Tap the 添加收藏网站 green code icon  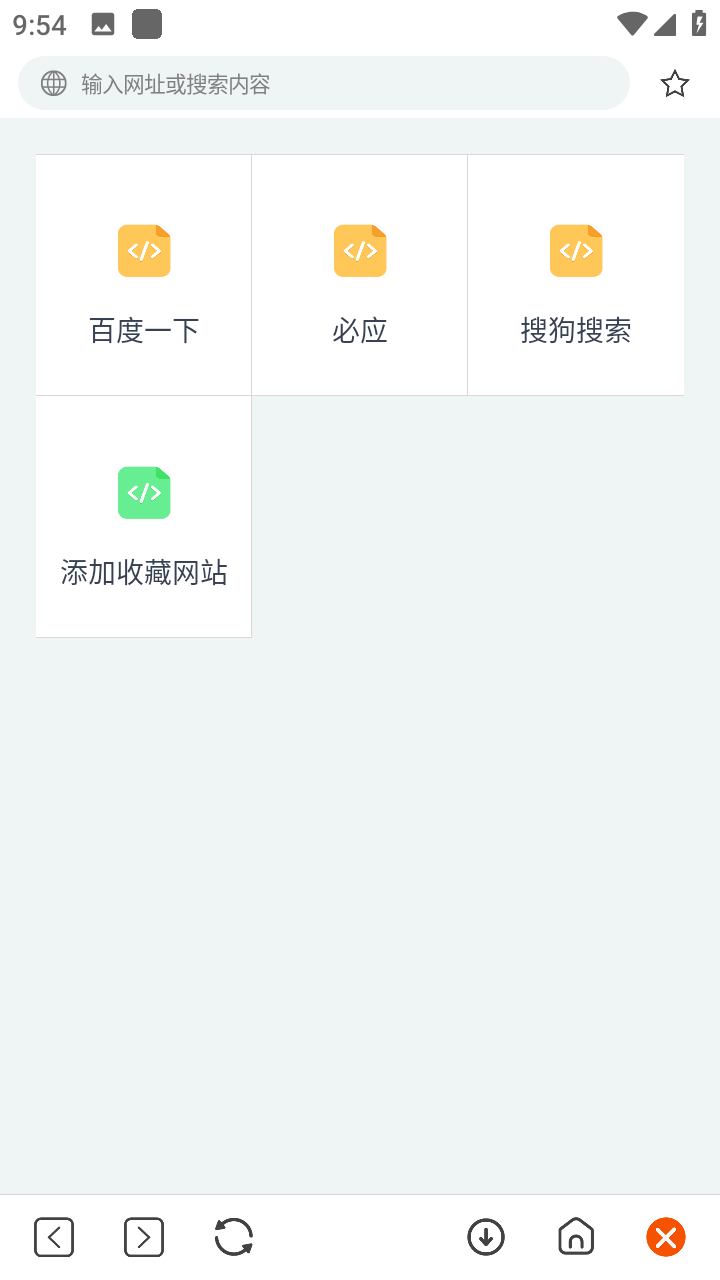pos(143,492)
